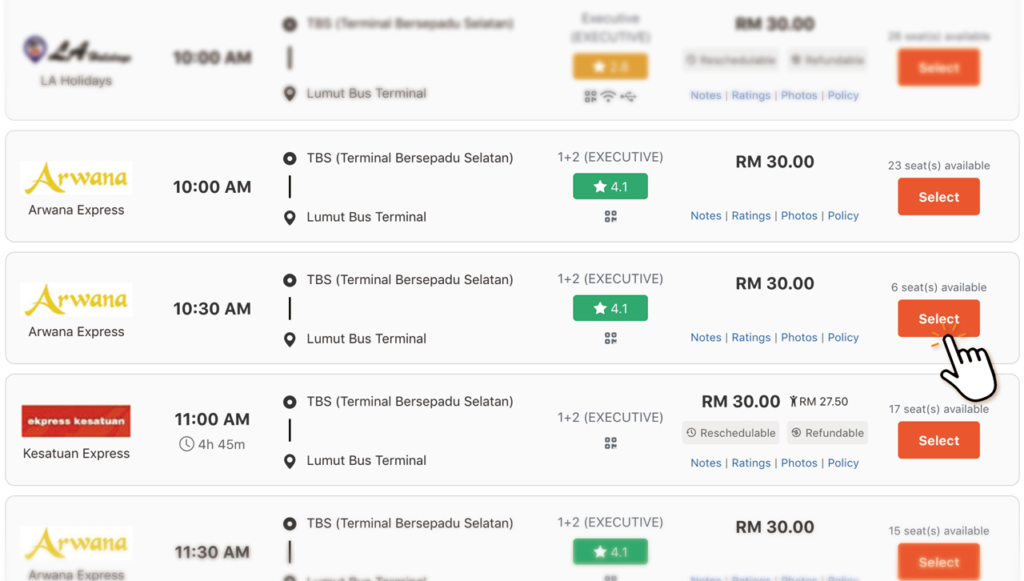Viewport: 1024px width, 581px height.
Task: Select the 10:00 AM LA Holidays bus
Action: (938, 68)
